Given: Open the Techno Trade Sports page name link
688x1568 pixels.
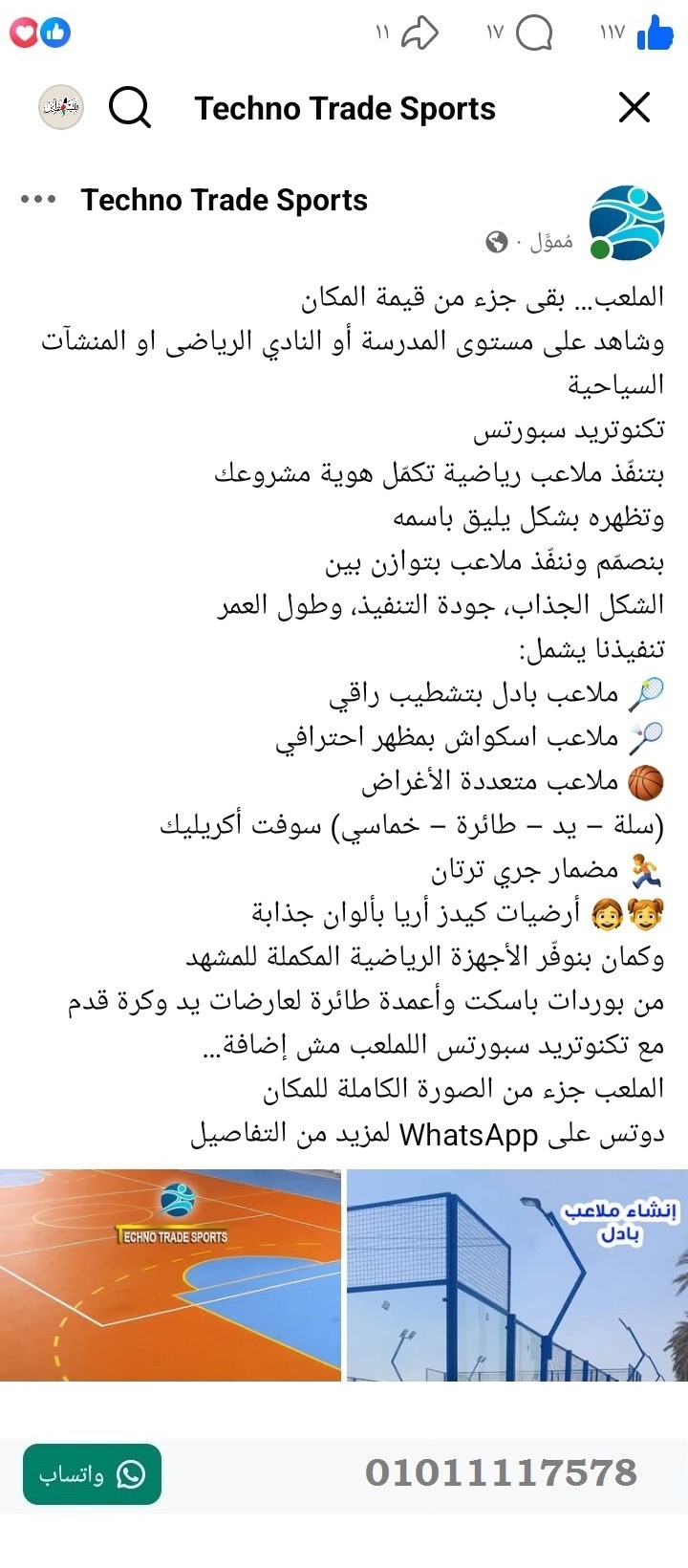Looking at the screenshot, I should [x=225, y=200].
